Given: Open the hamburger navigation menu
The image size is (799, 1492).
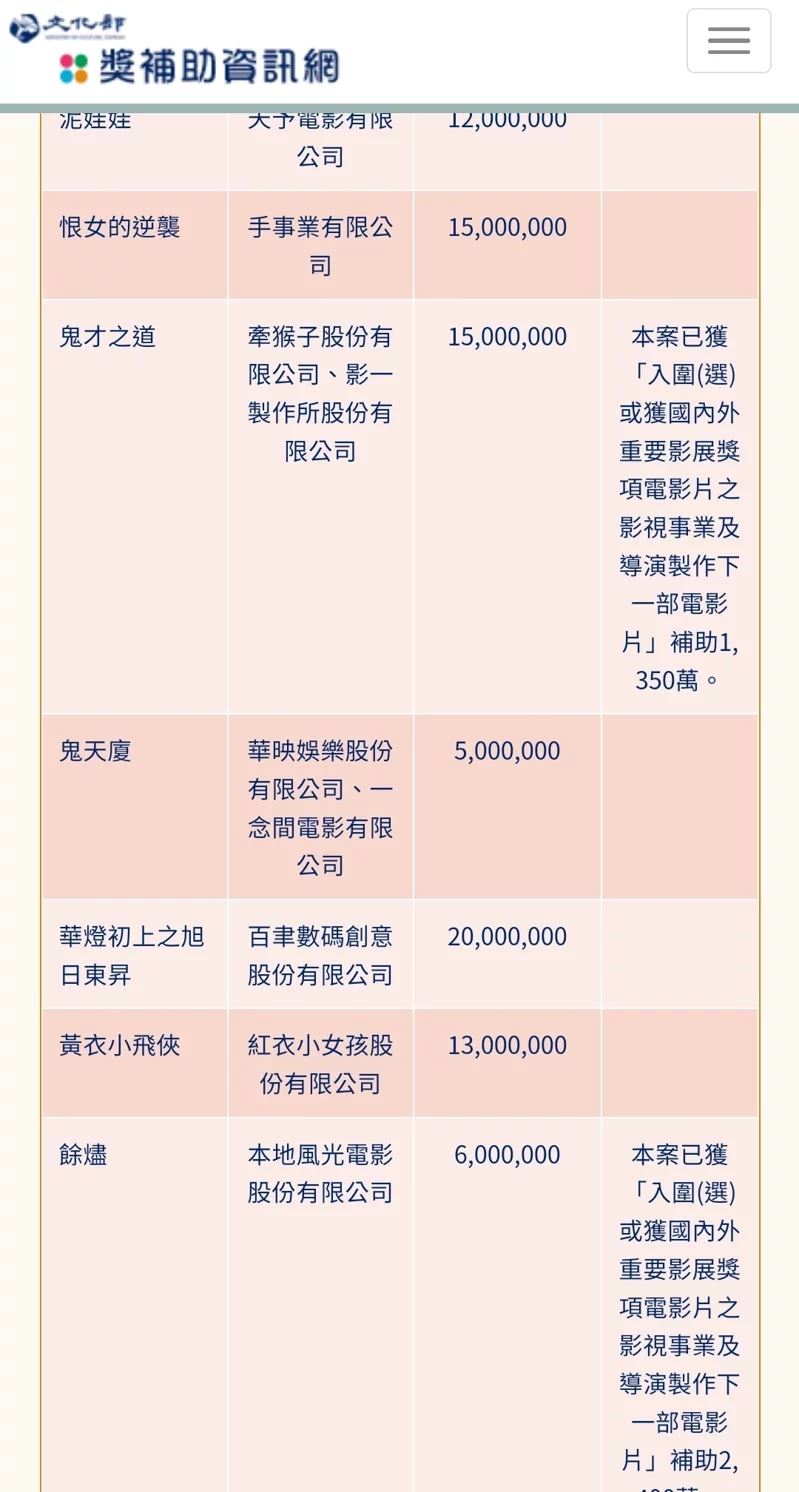Looking at the screenshot, I should click(x=728, y=40).
